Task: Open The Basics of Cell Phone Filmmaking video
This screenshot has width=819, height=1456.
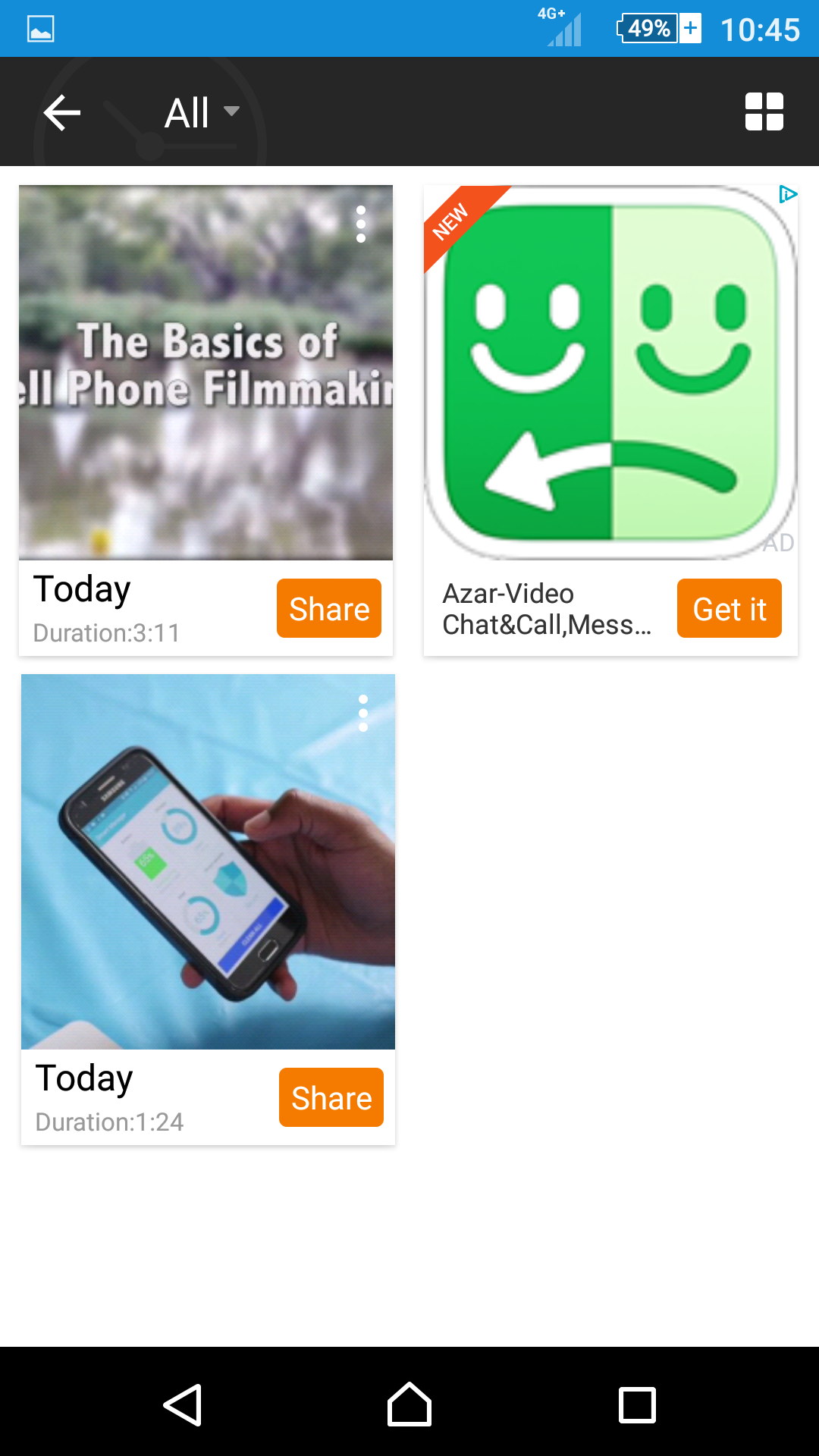Action: pos(206,372)
